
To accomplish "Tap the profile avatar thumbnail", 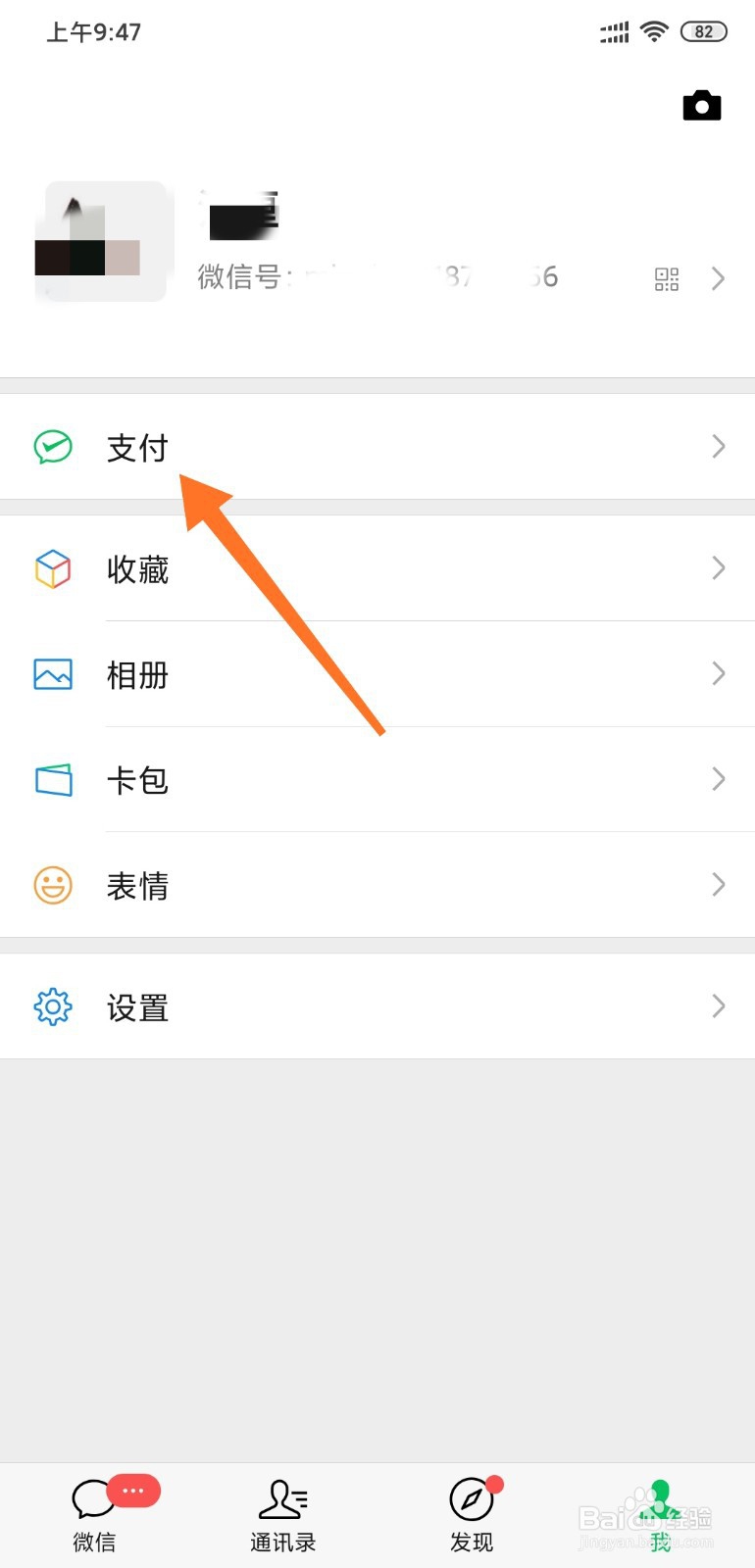I will click(x=103, y=240).
